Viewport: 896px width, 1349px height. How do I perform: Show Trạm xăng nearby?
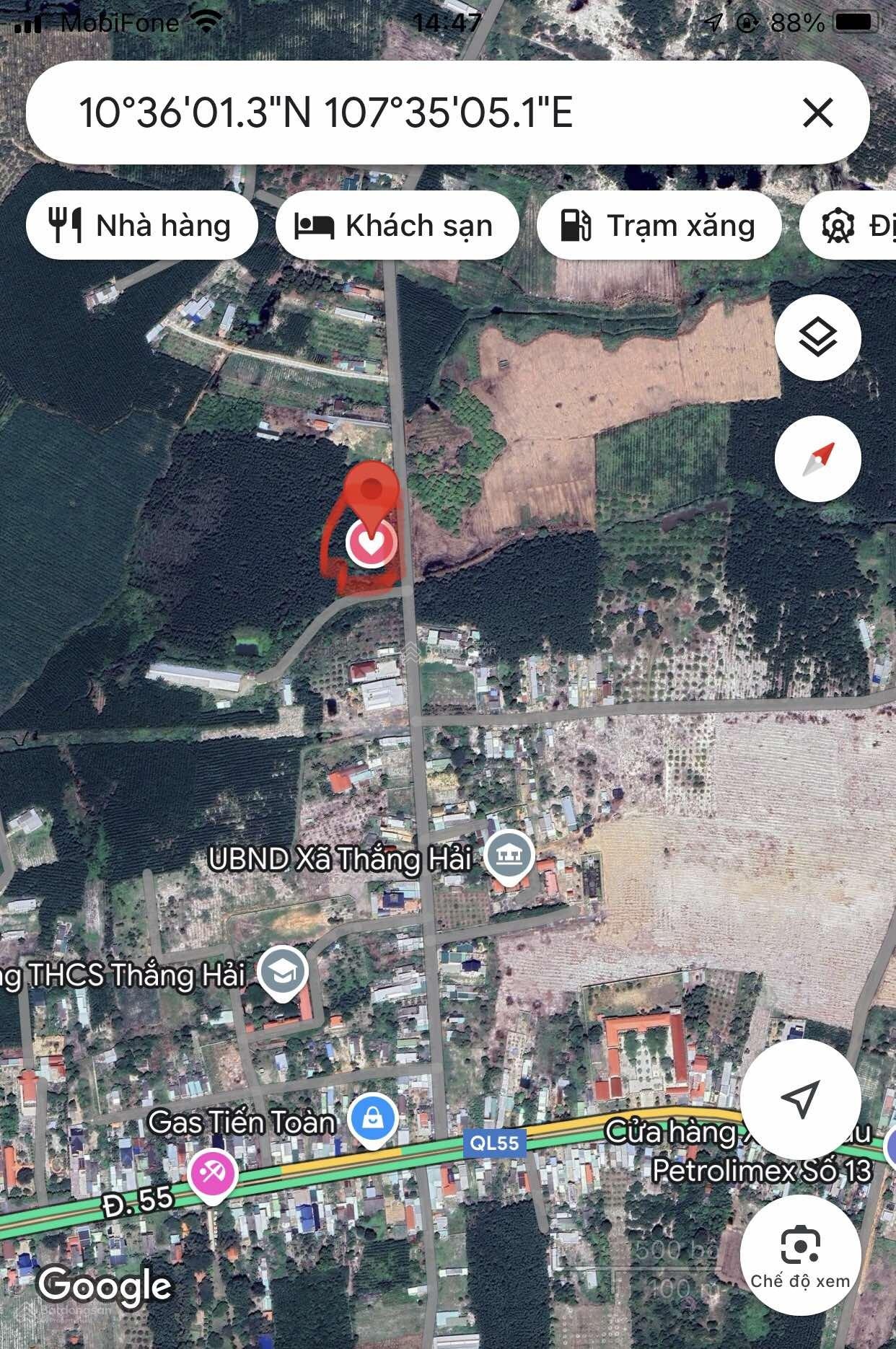click(x=659, y=226)
